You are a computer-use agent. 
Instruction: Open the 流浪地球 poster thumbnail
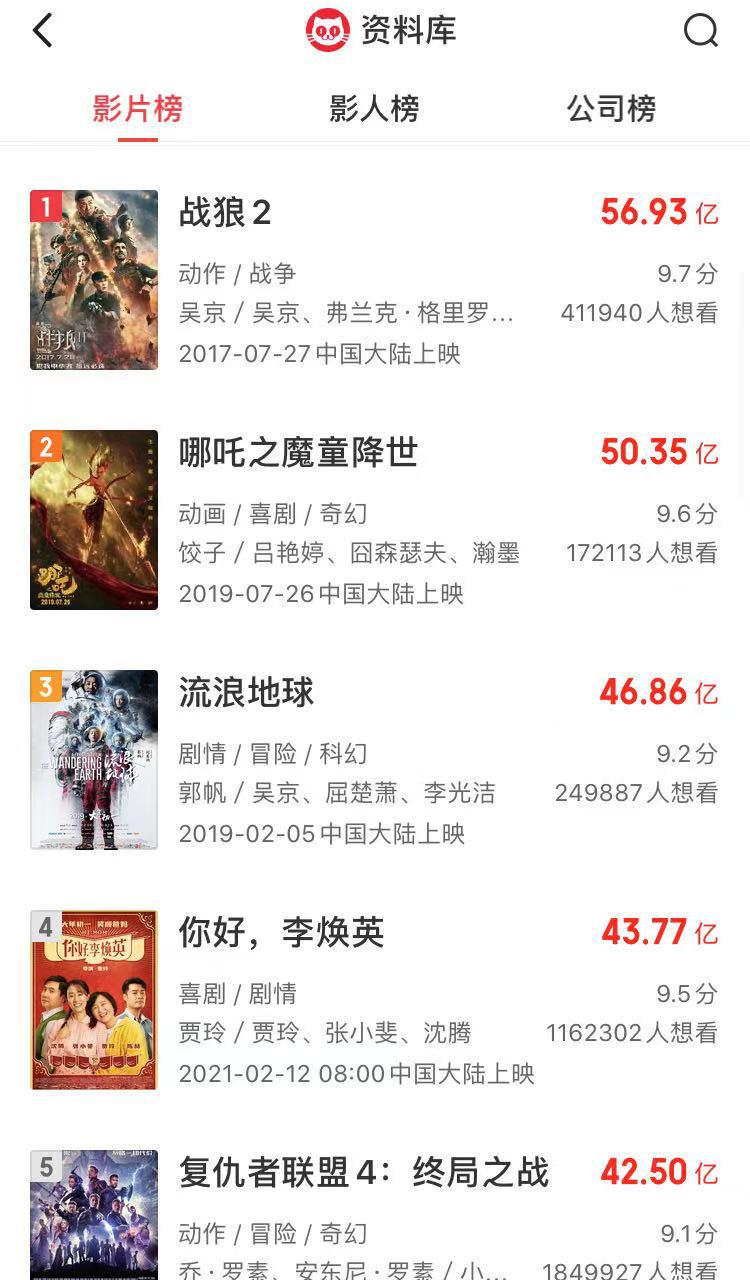94,760
